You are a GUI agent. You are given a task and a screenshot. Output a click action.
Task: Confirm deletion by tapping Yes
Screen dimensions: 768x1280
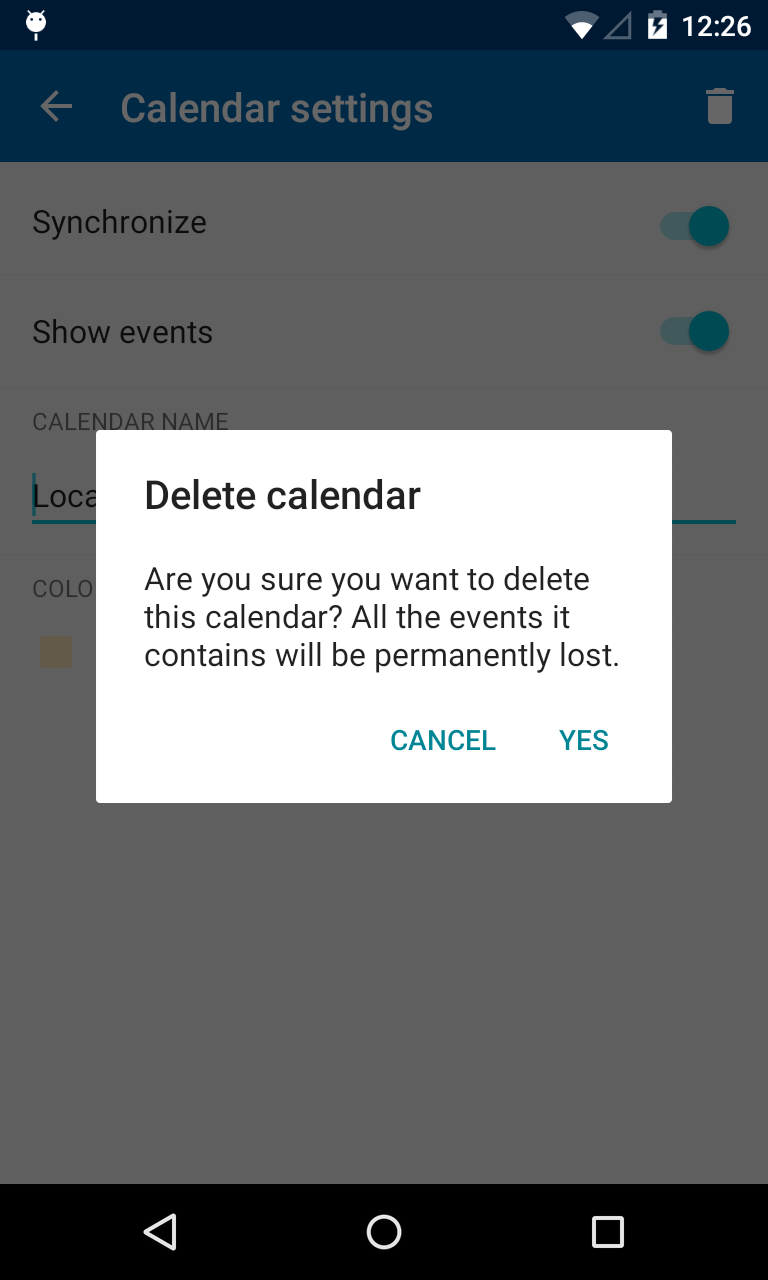coord(584,740)
